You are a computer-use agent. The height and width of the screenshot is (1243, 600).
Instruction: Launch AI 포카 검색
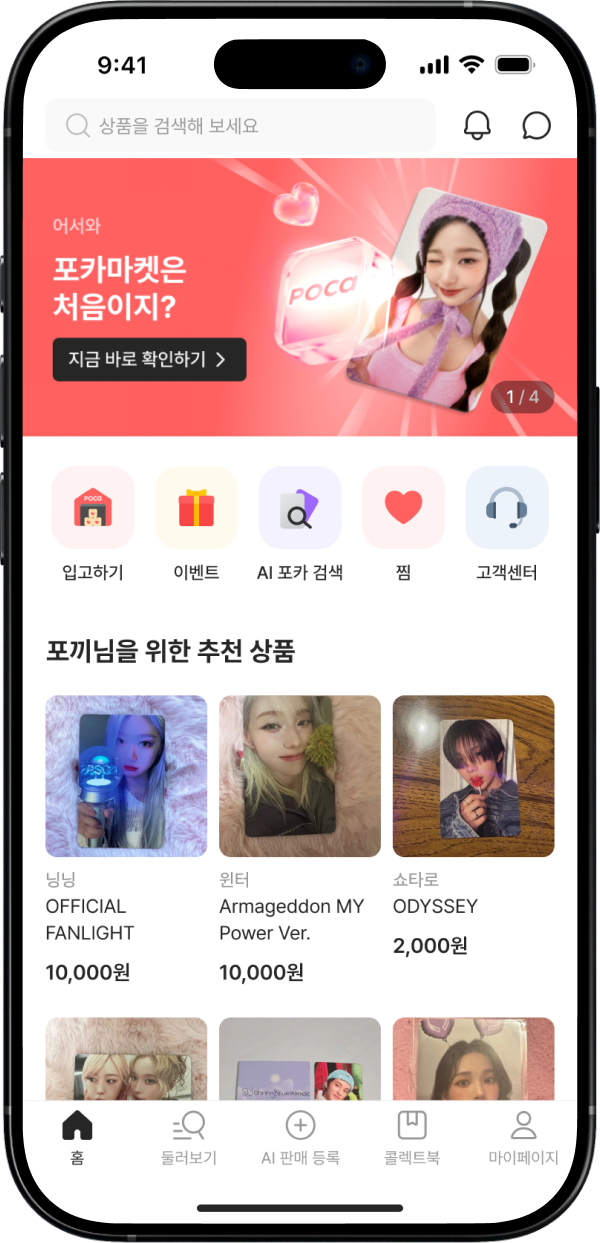pyautogui.click(x=300, y=509)
